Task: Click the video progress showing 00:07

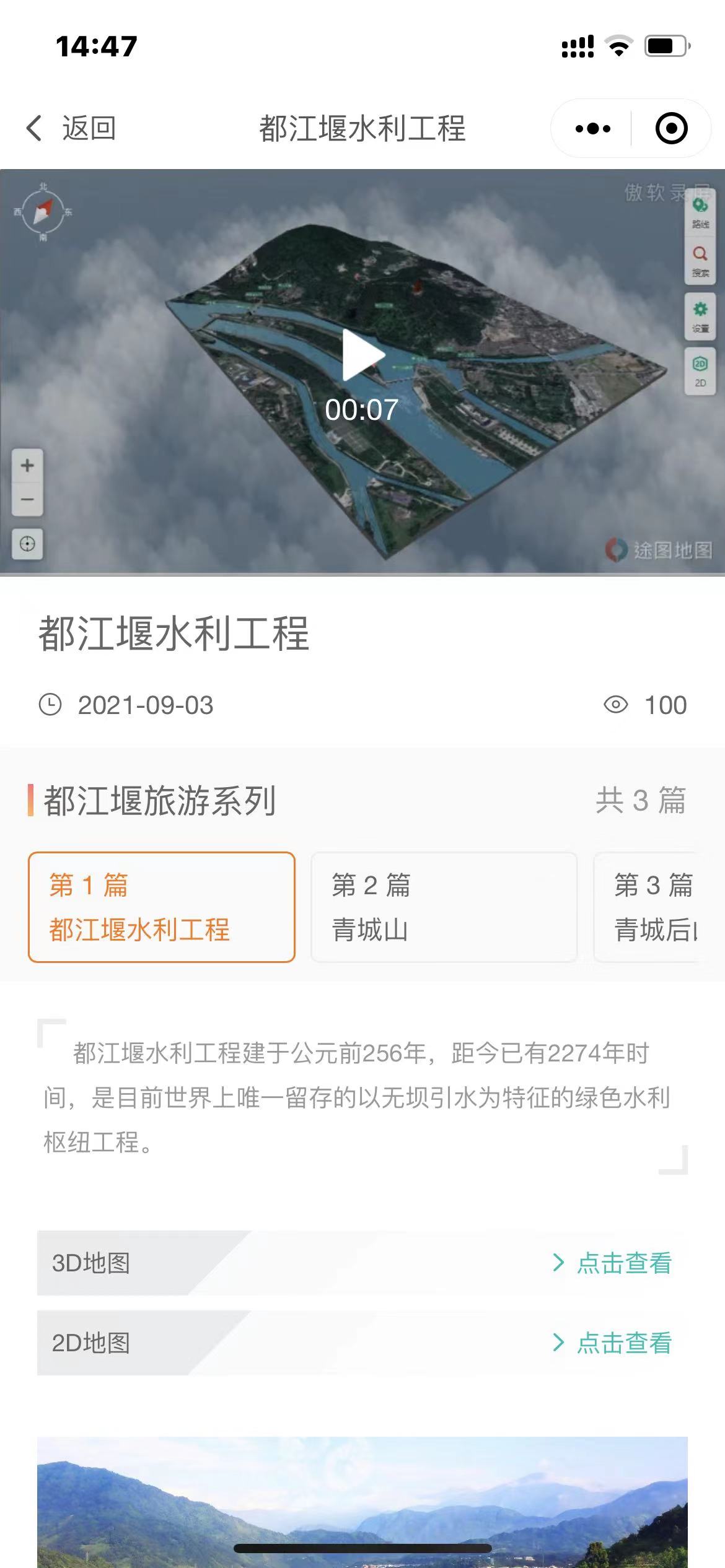Action: (x=362, y=408)
